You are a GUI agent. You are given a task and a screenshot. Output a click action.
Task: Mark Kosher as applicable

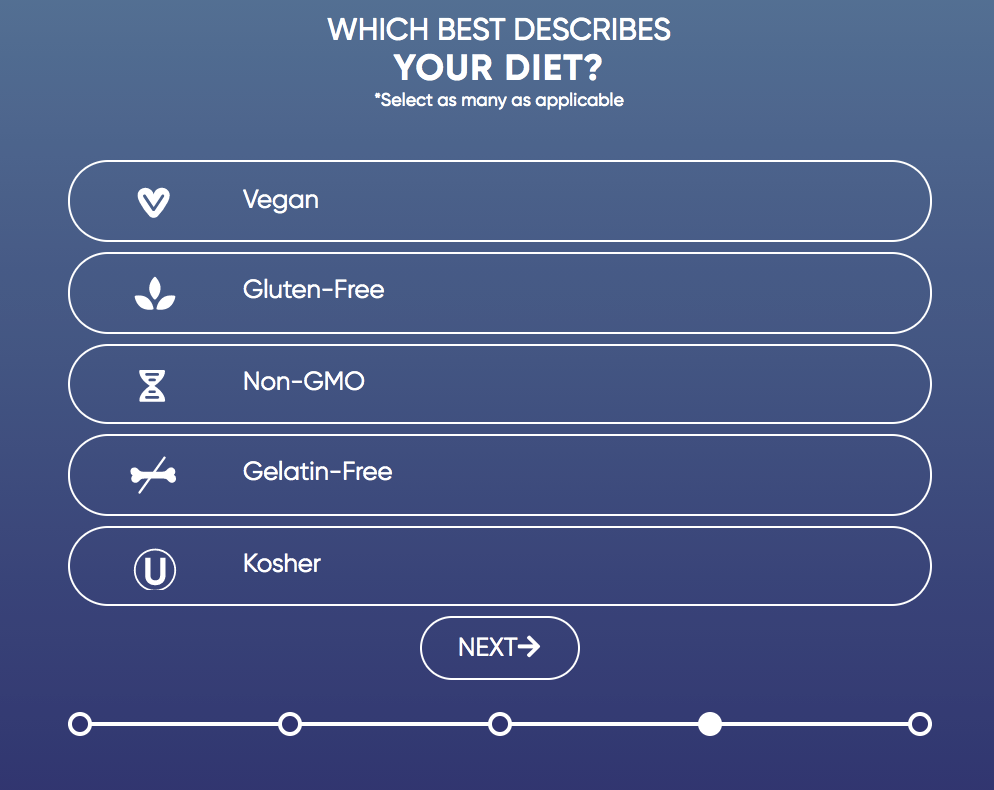pyautogui.click(x=500, y=566)
